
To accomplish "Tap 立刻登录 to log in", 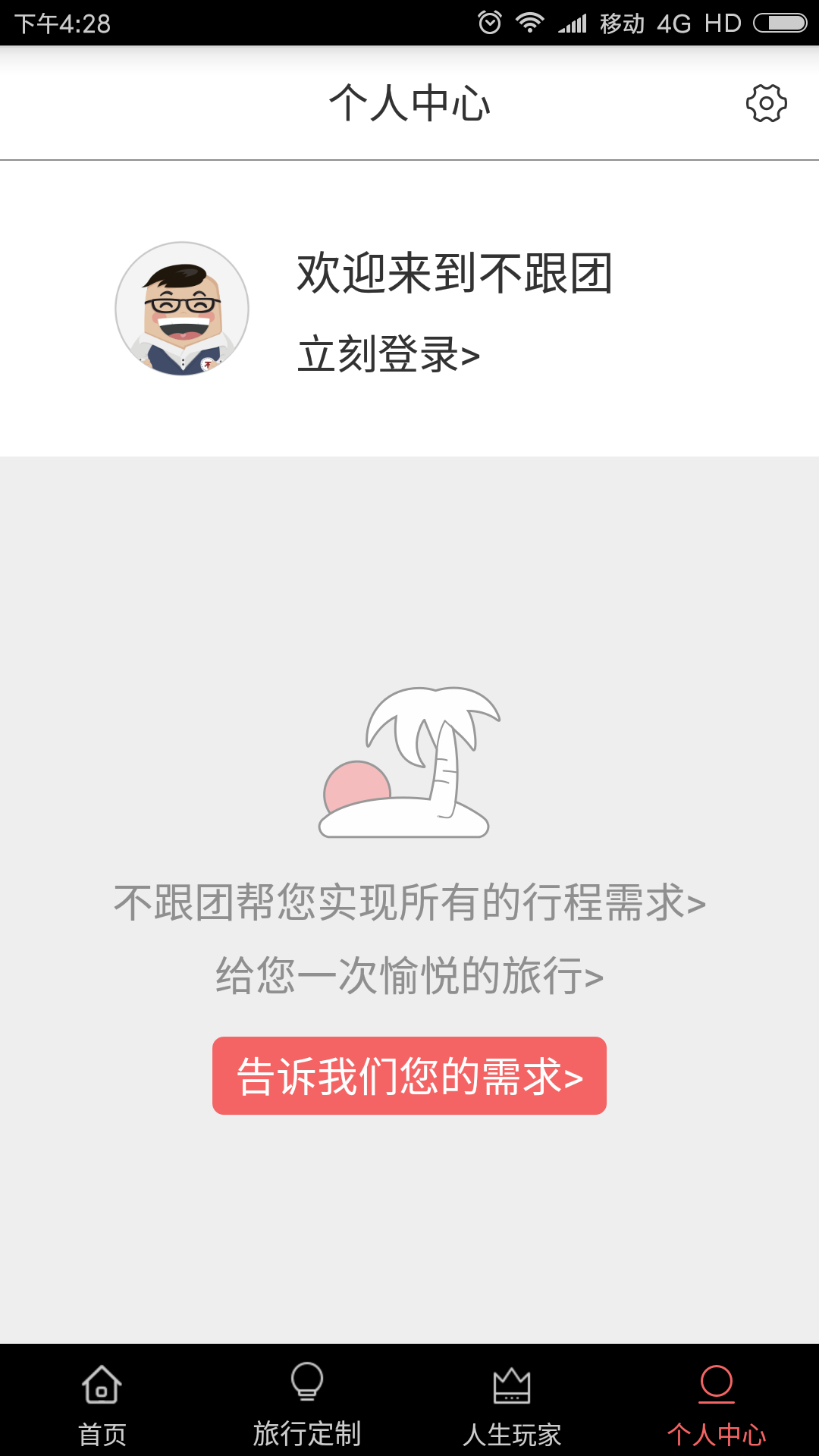I will 388,354.
